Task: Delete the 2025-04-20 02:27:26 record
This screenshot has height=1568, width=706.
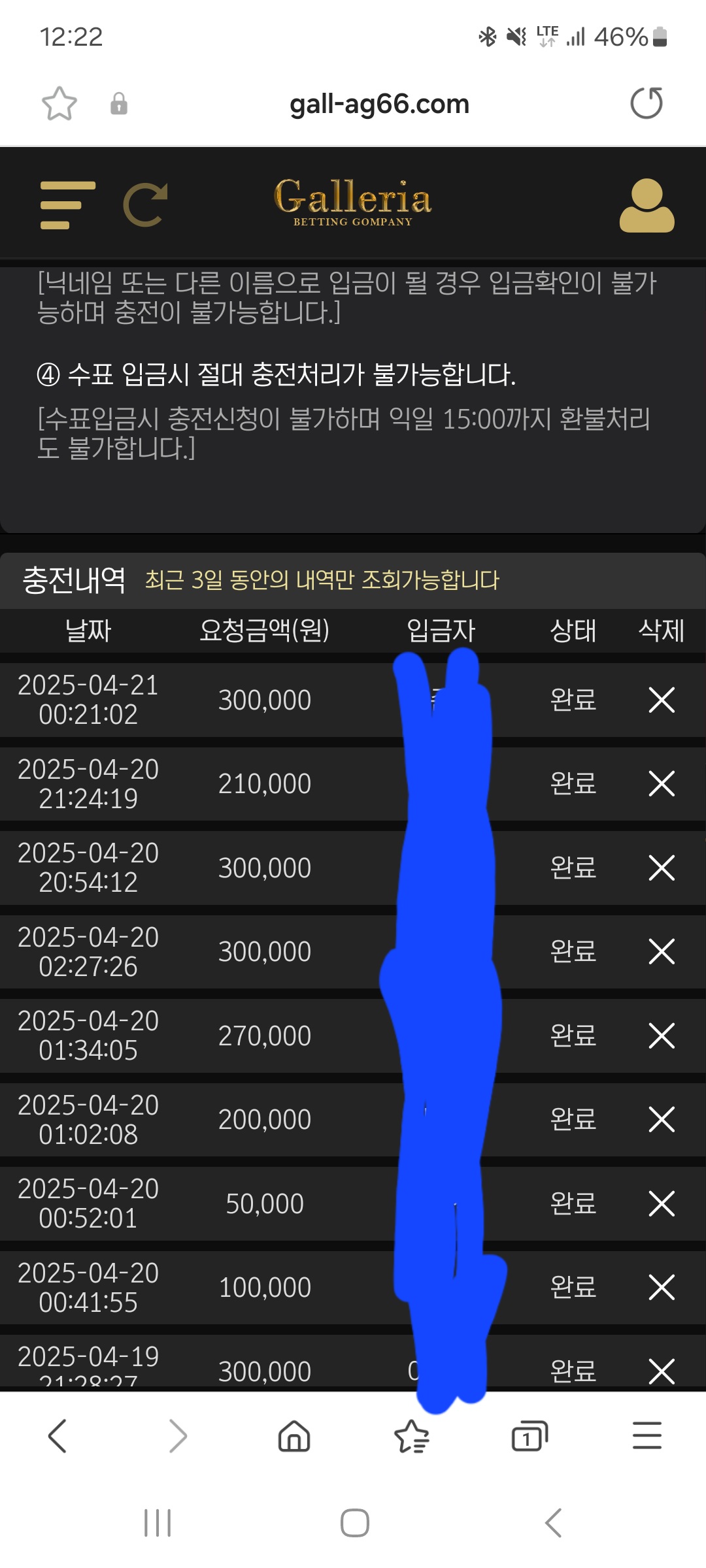Action: 661,951
